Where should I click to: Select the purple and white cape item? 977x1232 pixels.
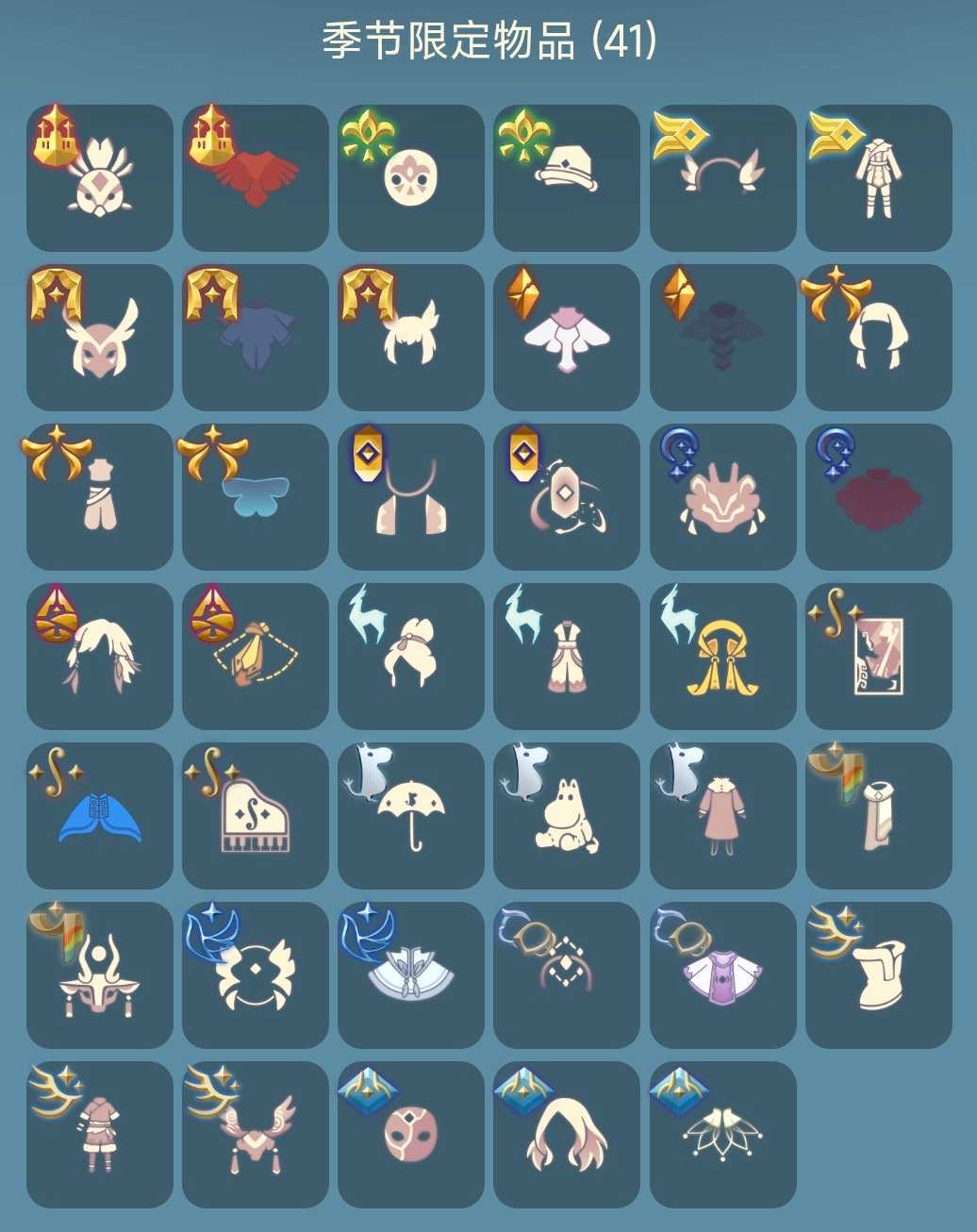point(722,975)
